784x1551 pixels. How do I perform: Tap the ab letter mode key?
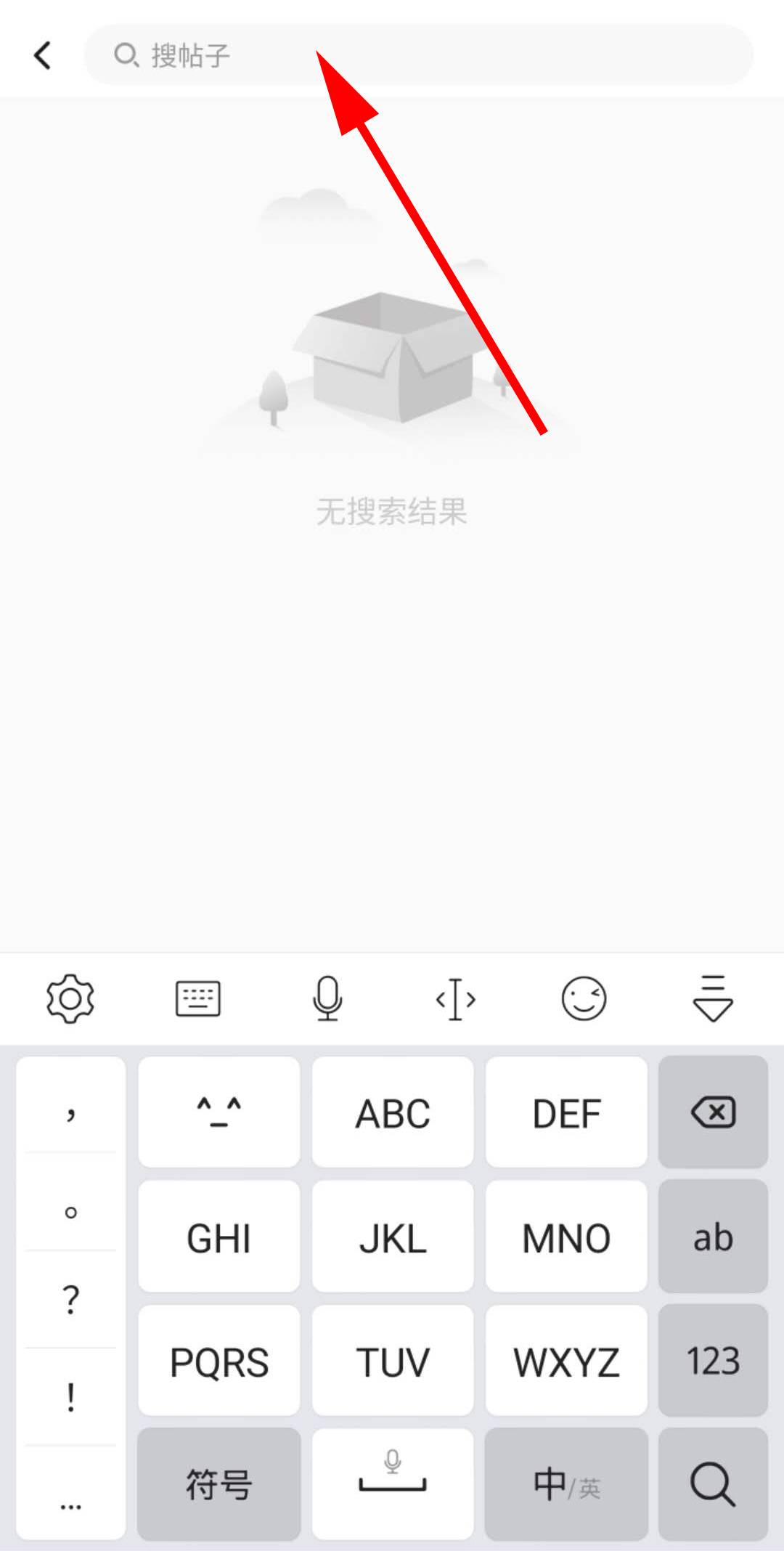[x=713, y=1237]
